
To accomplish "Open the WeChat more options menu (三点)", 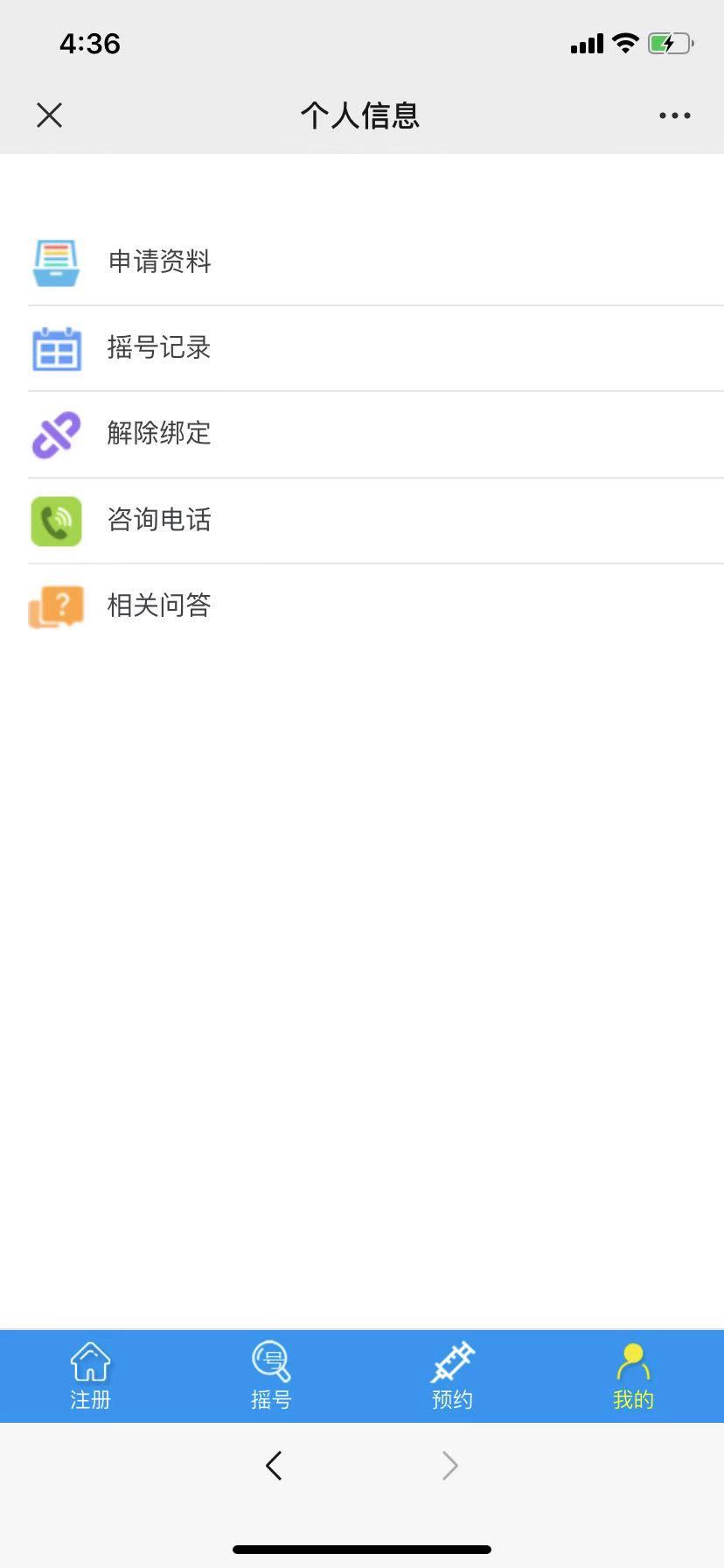I will click(674, 115).
